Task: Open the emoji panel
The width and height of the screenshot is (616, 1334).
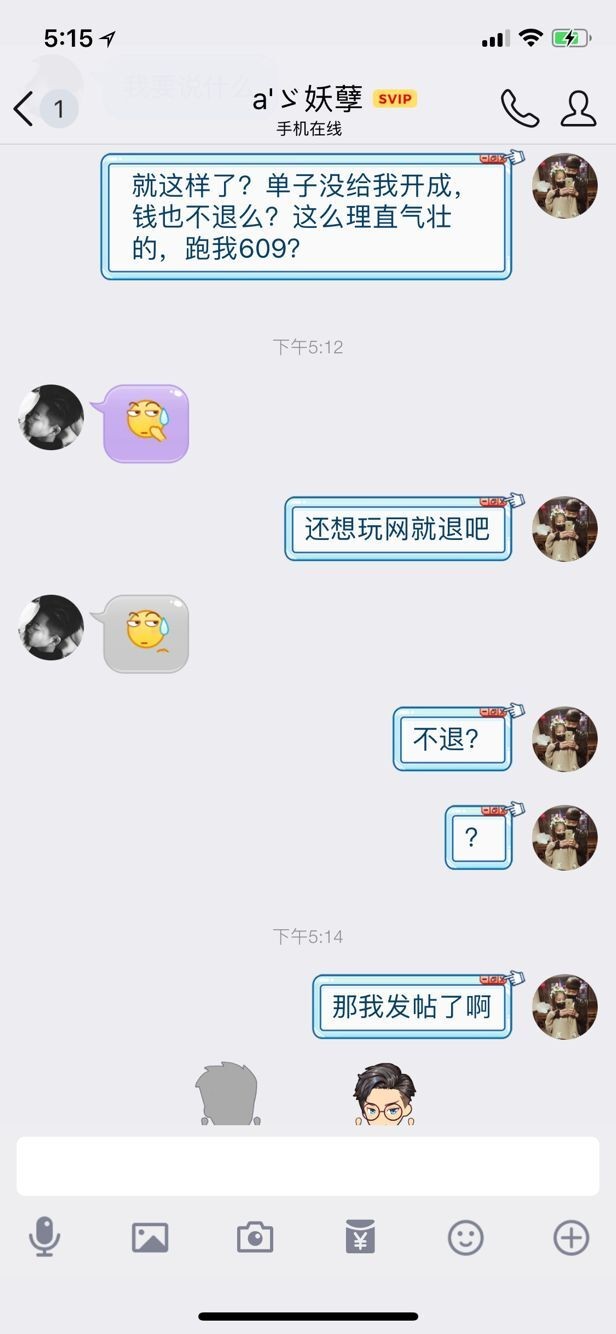Action: click(465, 1238)
